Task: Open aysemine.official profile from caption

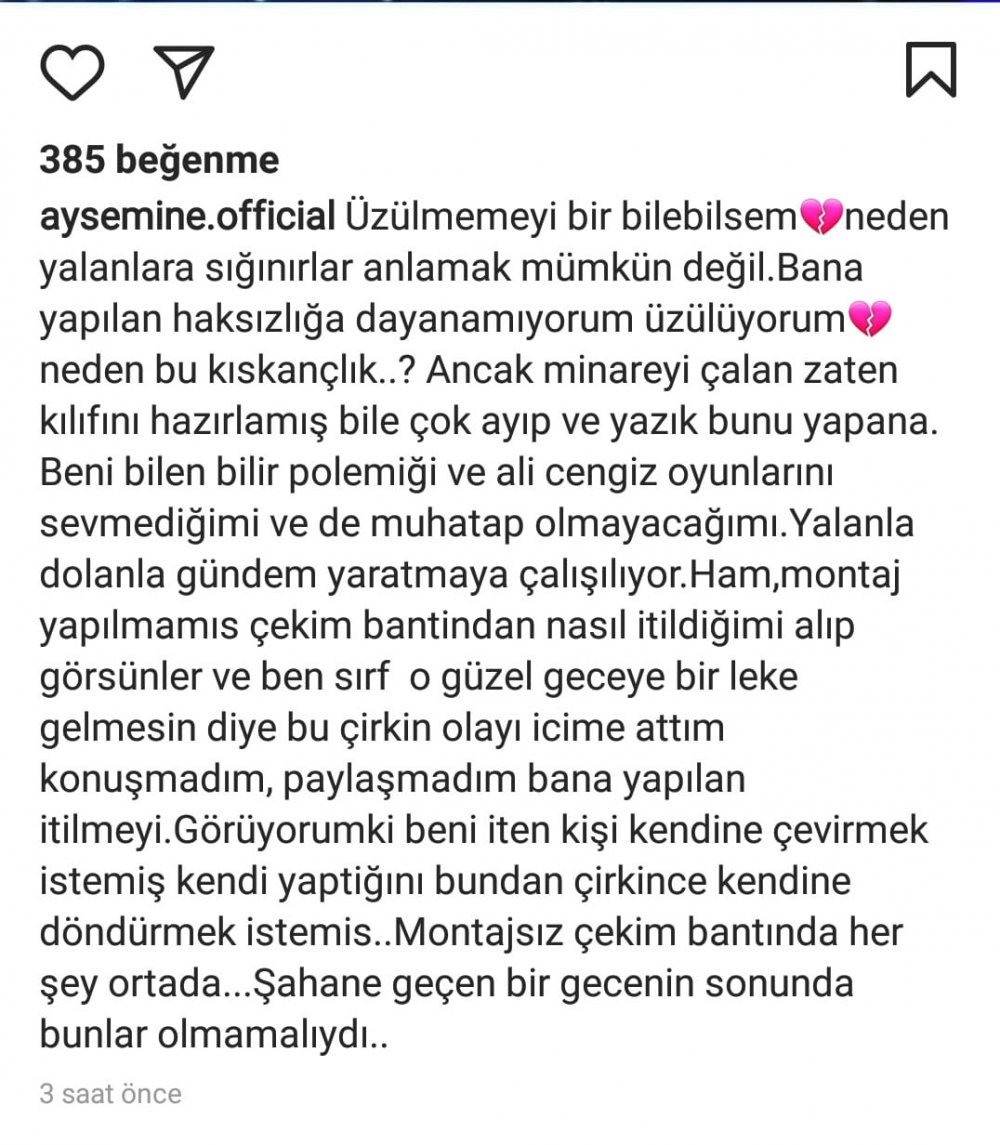Action: point(187,217)
